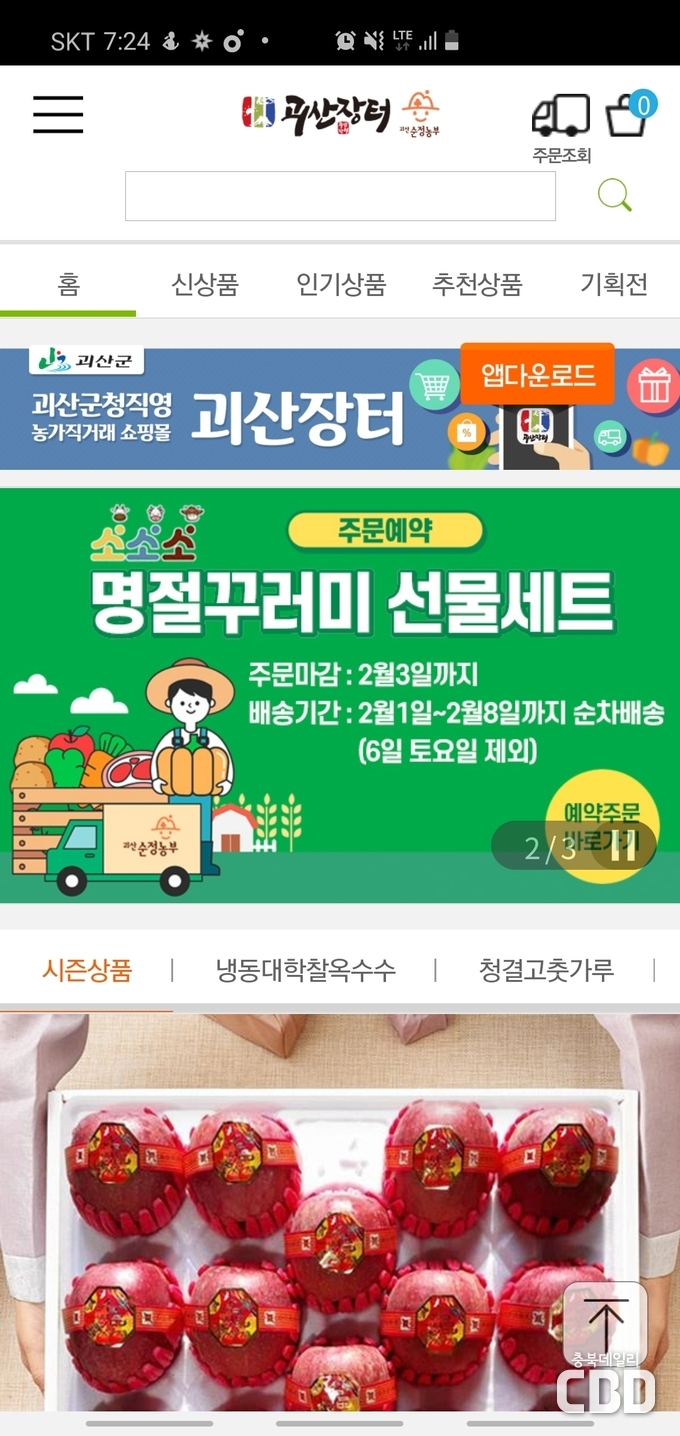The image size is (680, 1436).
Task: Tap the green magnifier search icon
Action: coord(614,195)
